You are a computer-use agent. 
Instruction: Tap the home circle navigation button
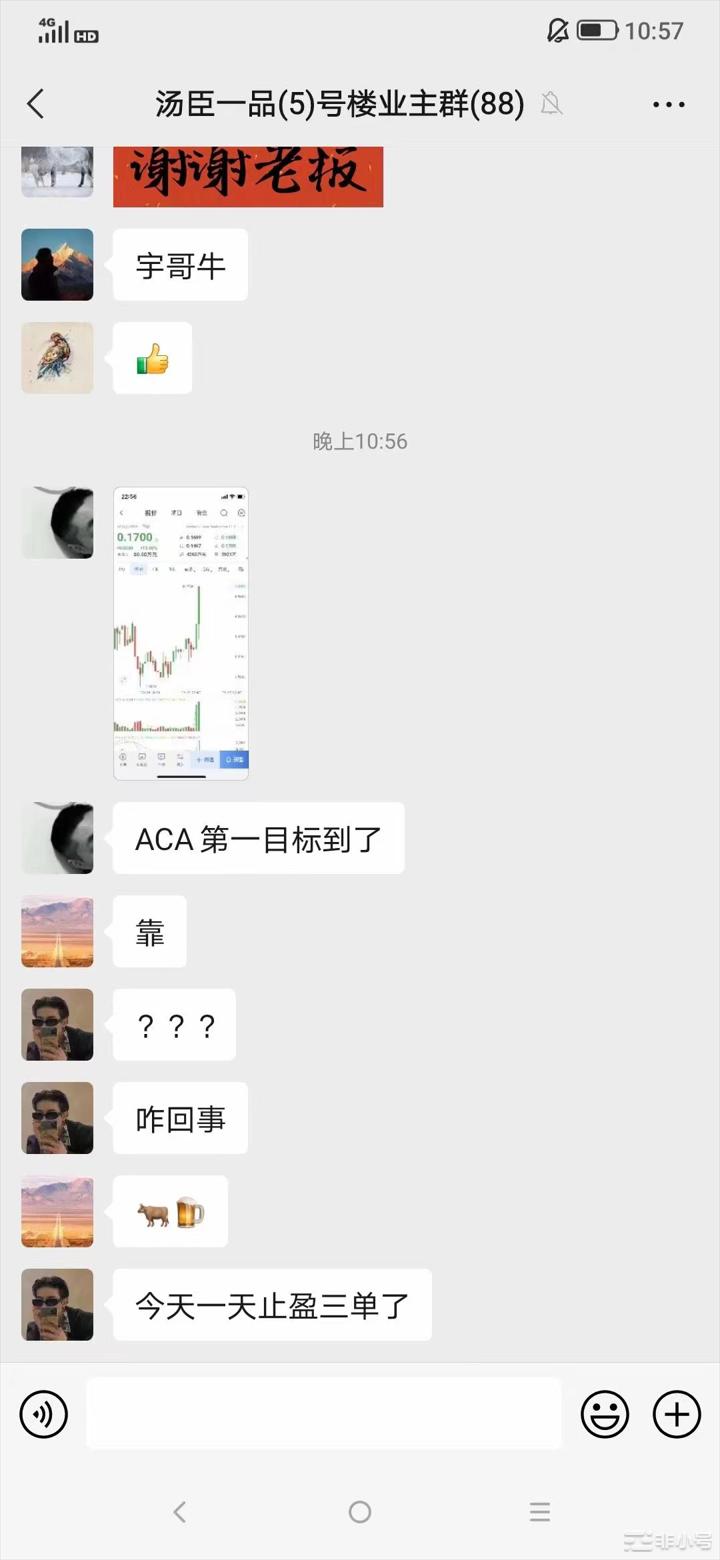(x=359, y=1512)
